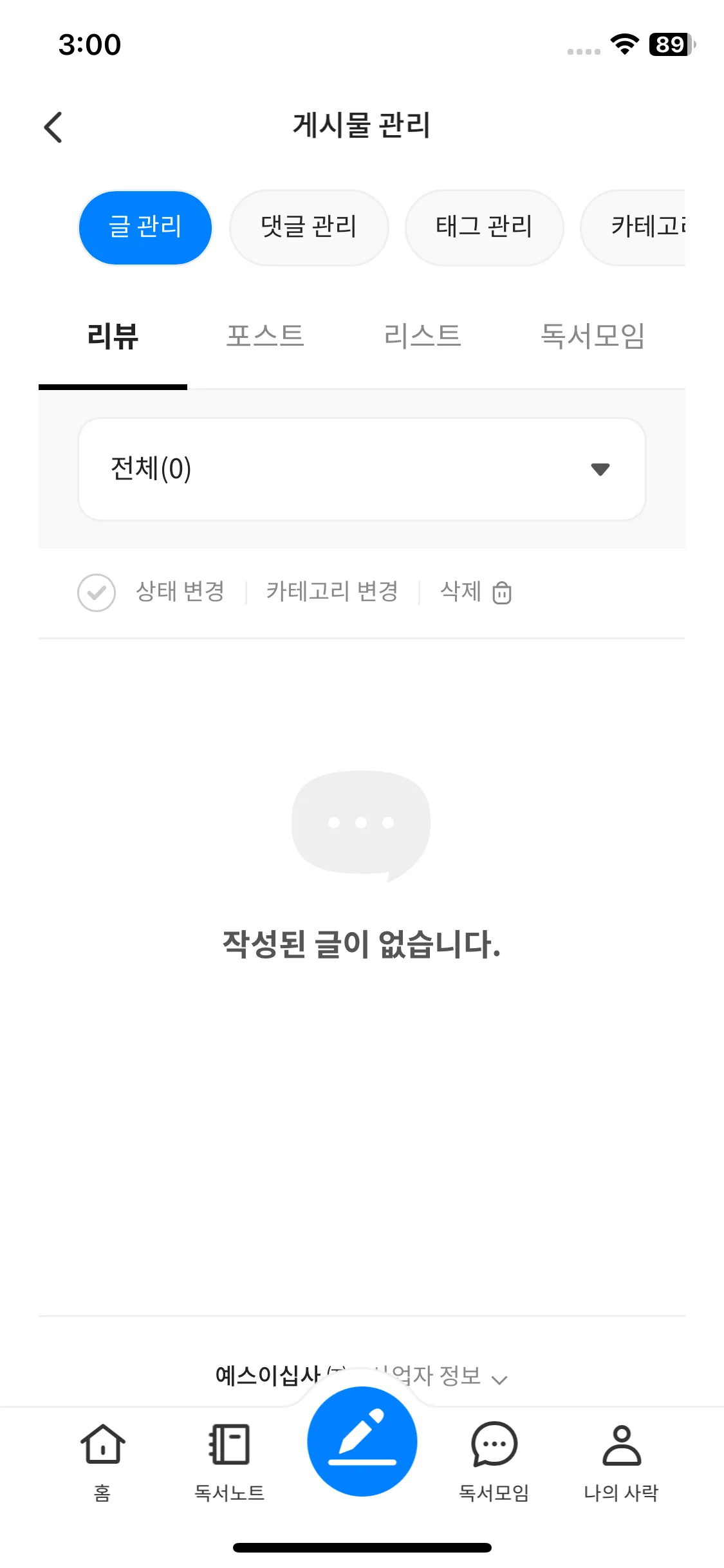
Task: Tap 삭제 with trash icon
Action: coord(476,592)
